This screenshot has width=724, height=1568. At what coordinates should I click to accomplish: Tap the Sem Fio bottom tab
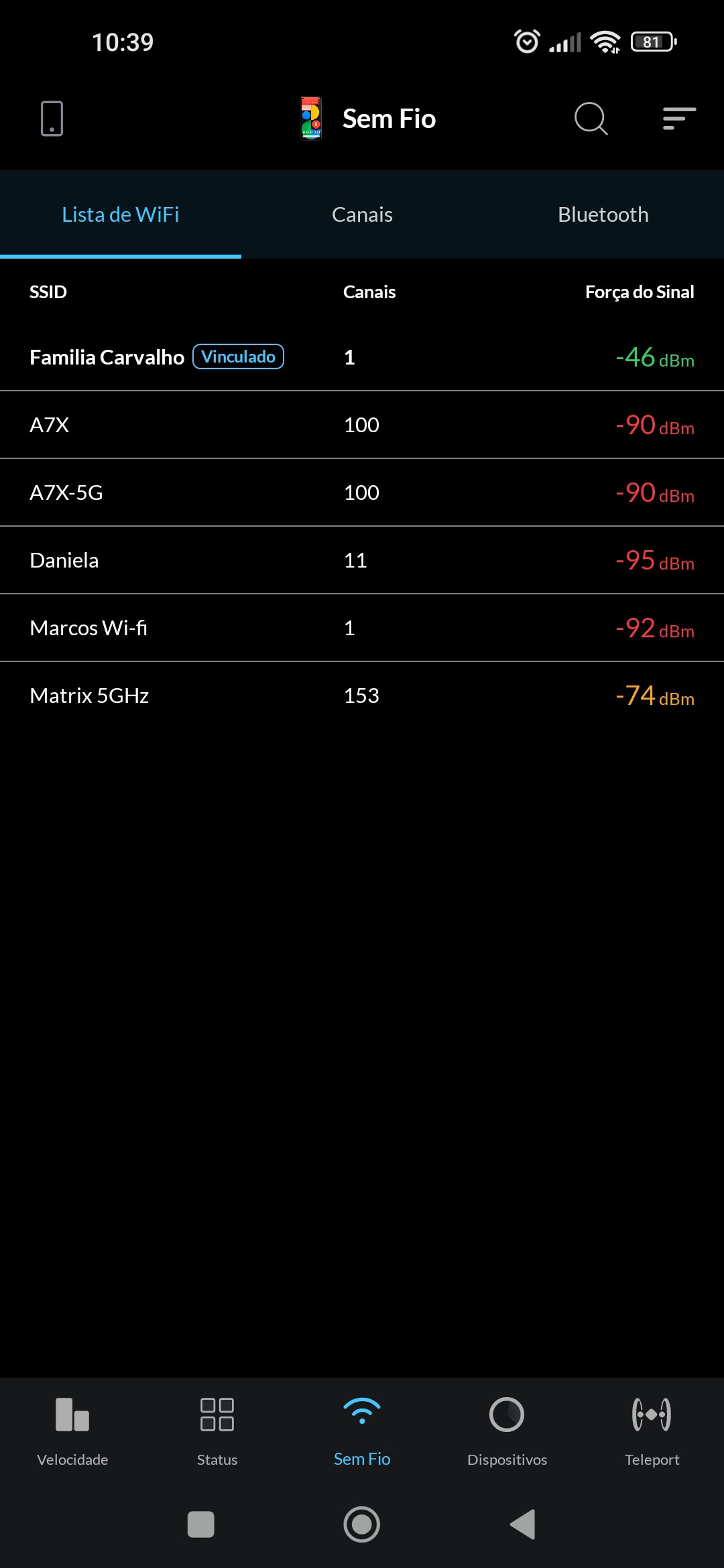click(x=362, y=1431)
